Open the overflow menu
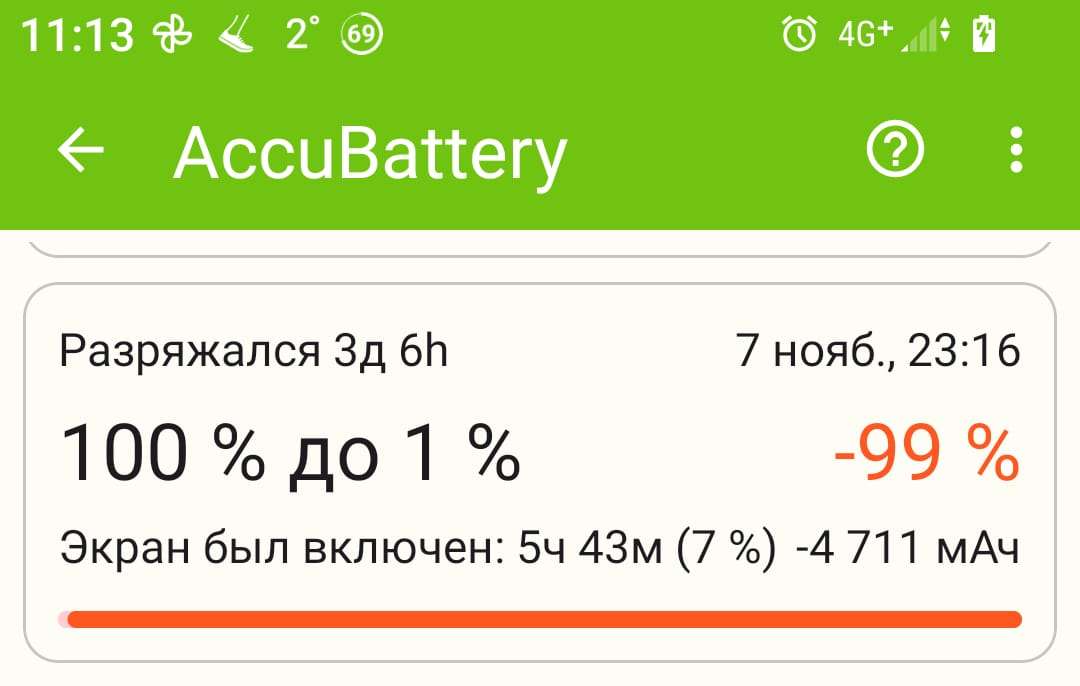Viewport: 1080px width, 686px height. point(1016,151)
